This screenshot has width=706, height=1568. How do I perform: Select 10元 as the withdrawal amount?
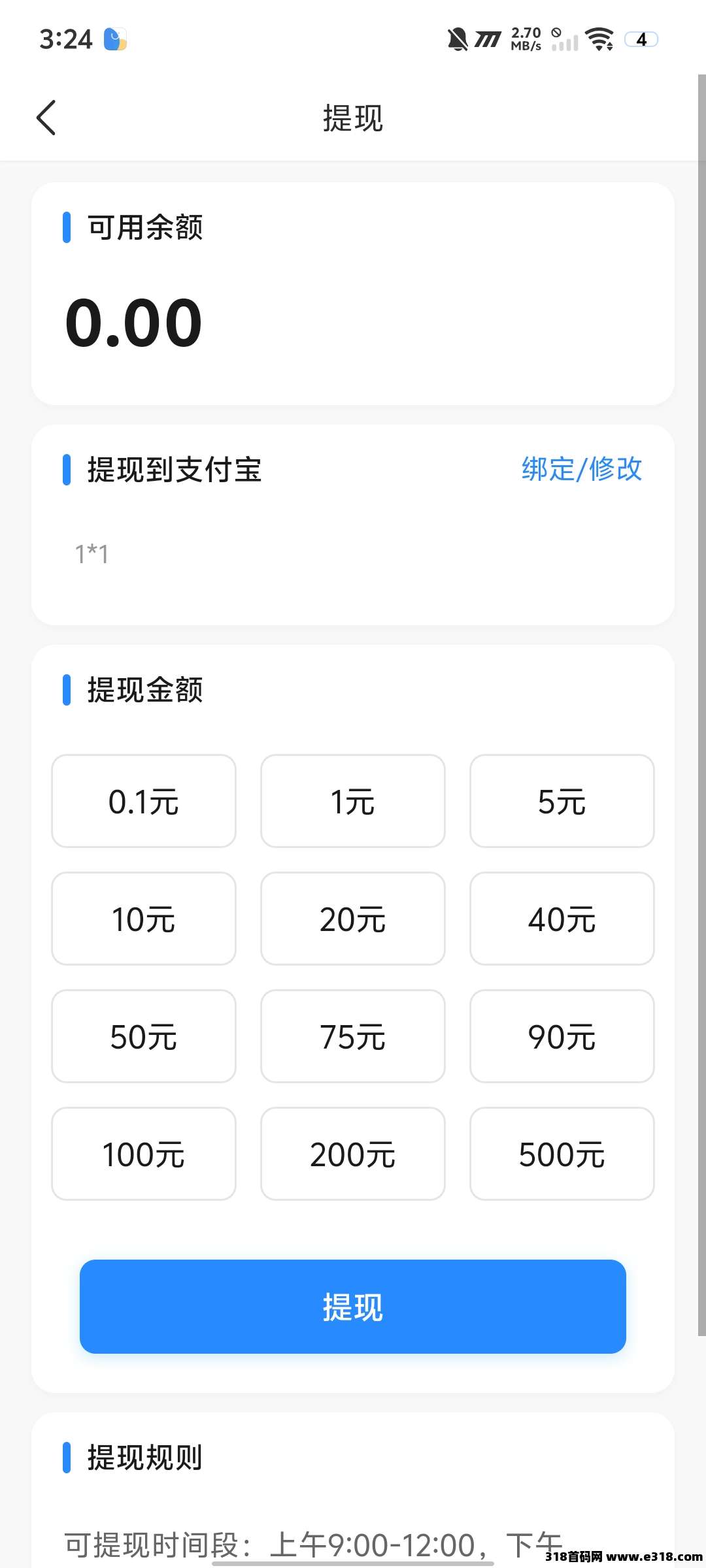pos(144,919)
